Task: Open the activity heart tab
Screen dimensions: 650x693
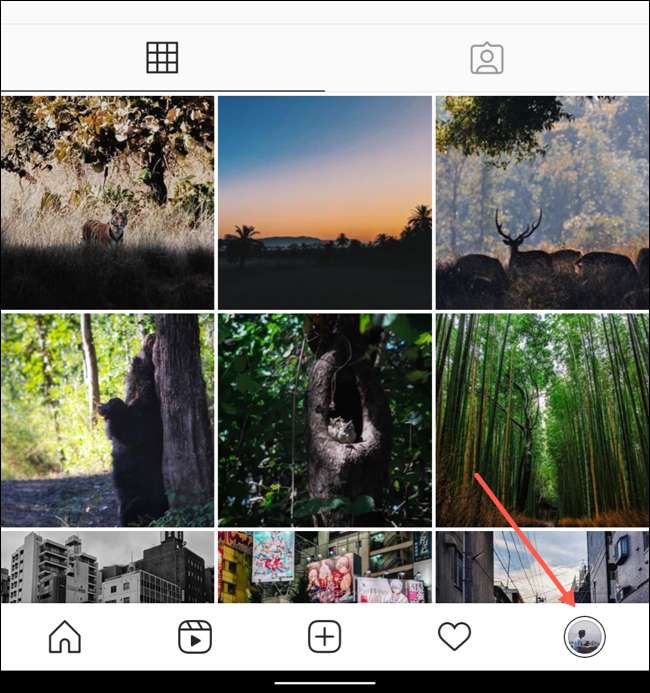Action: click(x=455, y=637)
